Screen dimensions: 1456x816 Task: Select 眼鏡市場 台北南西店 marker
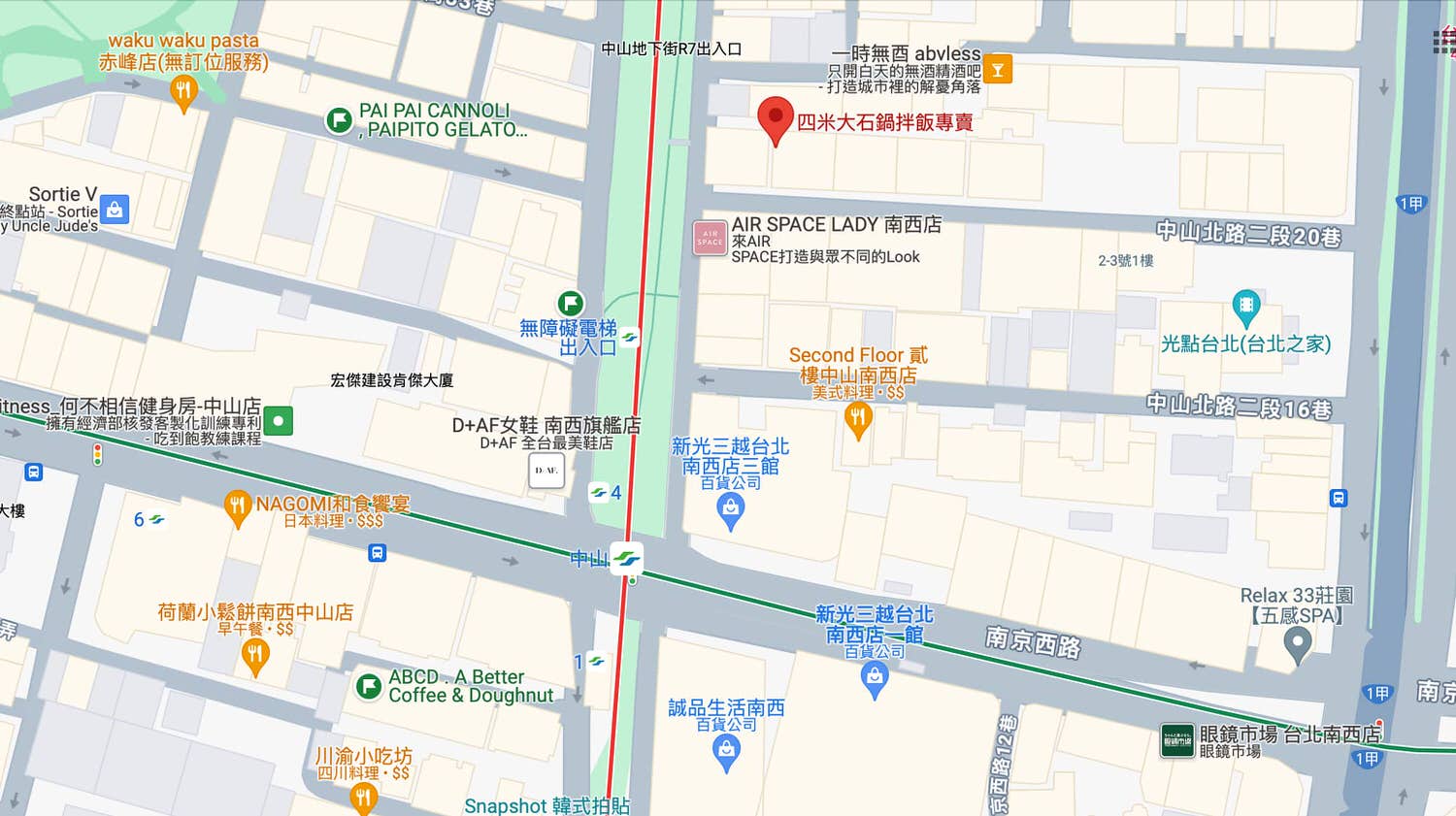click(x=1176, y=741)
